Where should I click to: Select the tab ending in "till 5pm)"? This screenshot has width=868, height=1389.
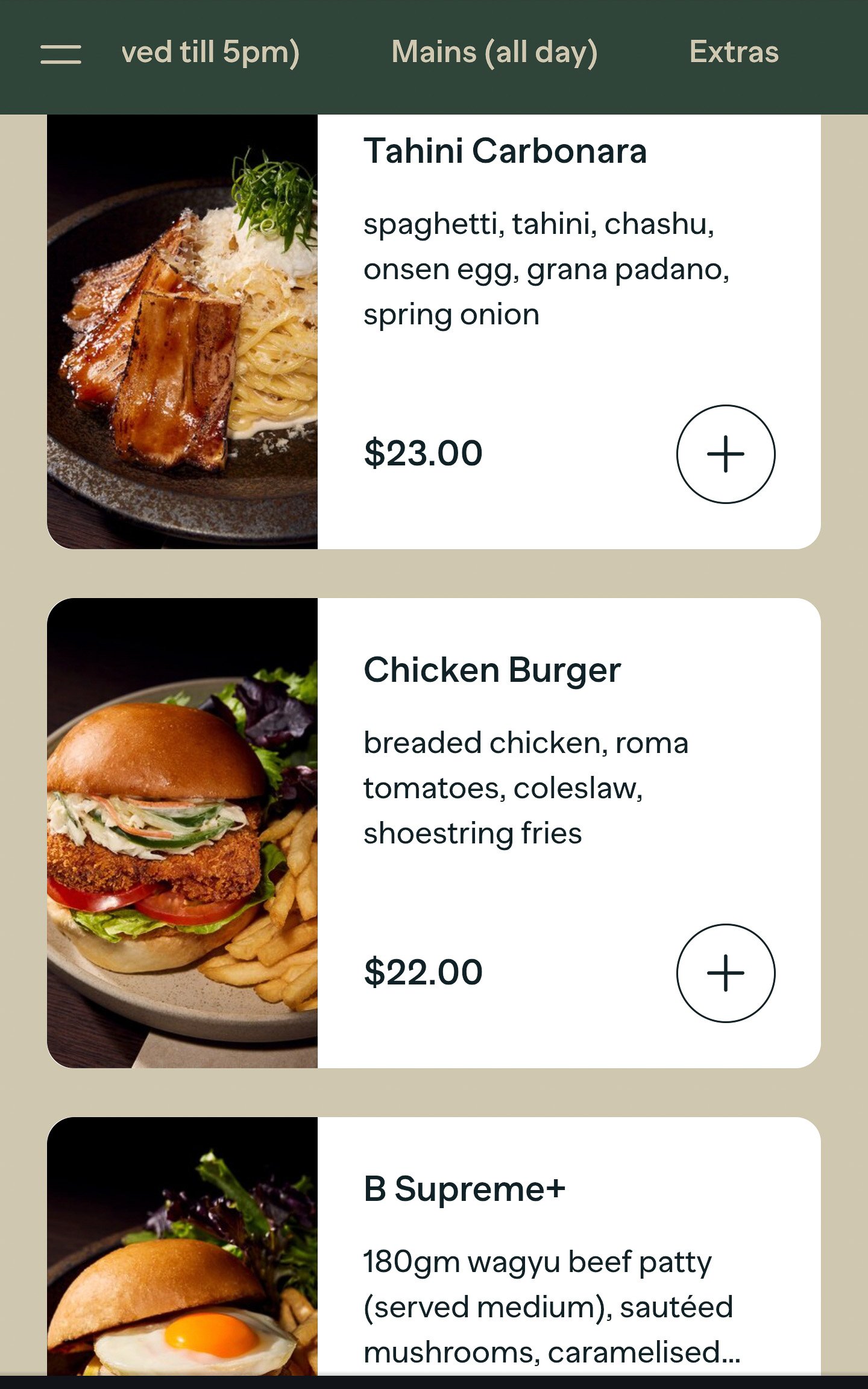(210, 52)
